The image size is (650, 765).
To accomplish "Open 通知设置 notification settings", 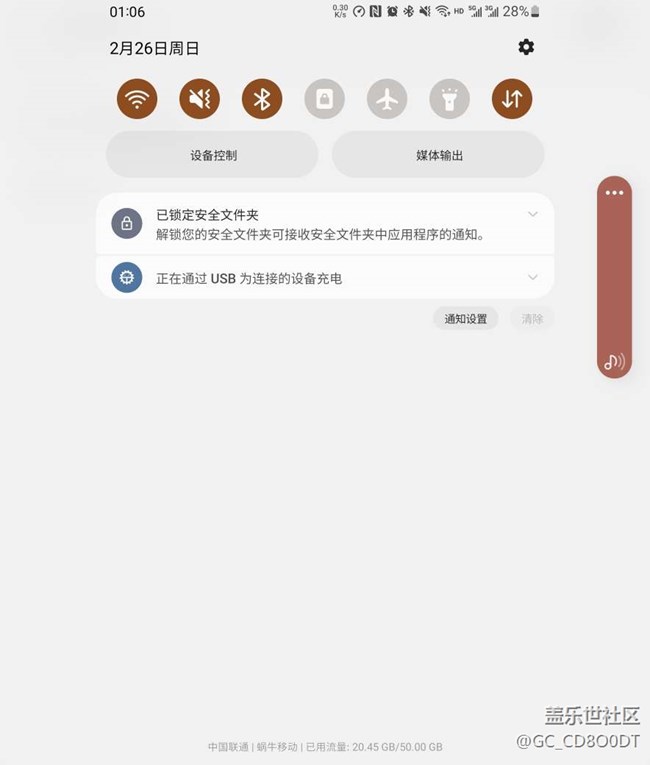I will coord(465,319).
